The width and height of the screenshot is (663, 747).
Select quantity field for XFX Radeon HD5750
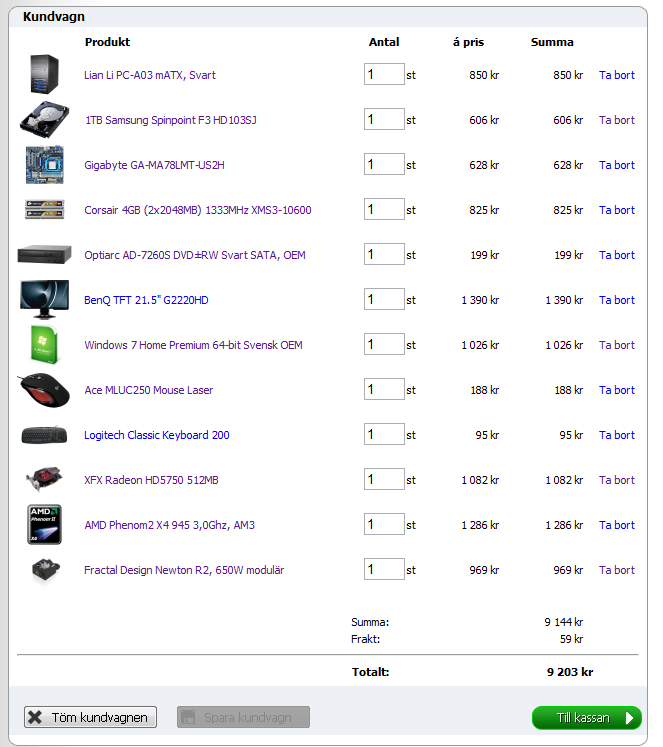pos(383,480)
